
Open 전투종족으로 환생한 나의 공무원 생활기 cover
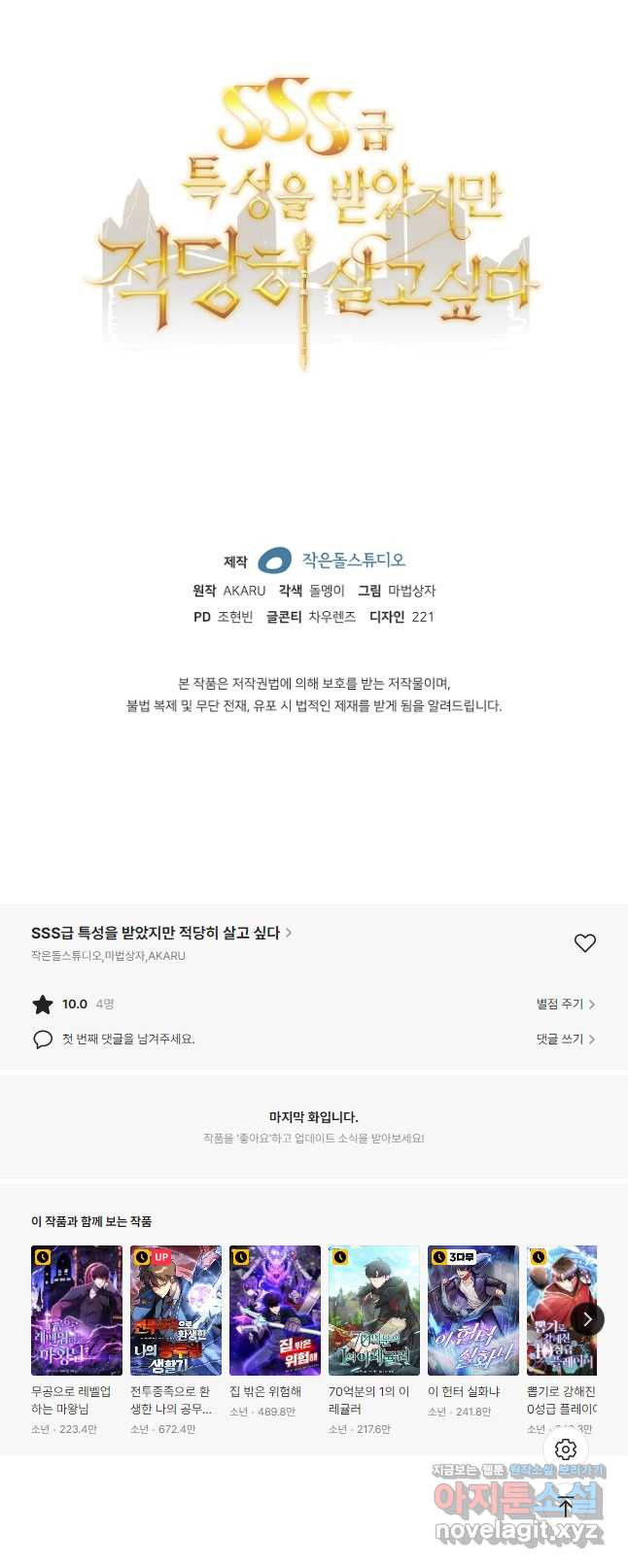coord(176,1310)
